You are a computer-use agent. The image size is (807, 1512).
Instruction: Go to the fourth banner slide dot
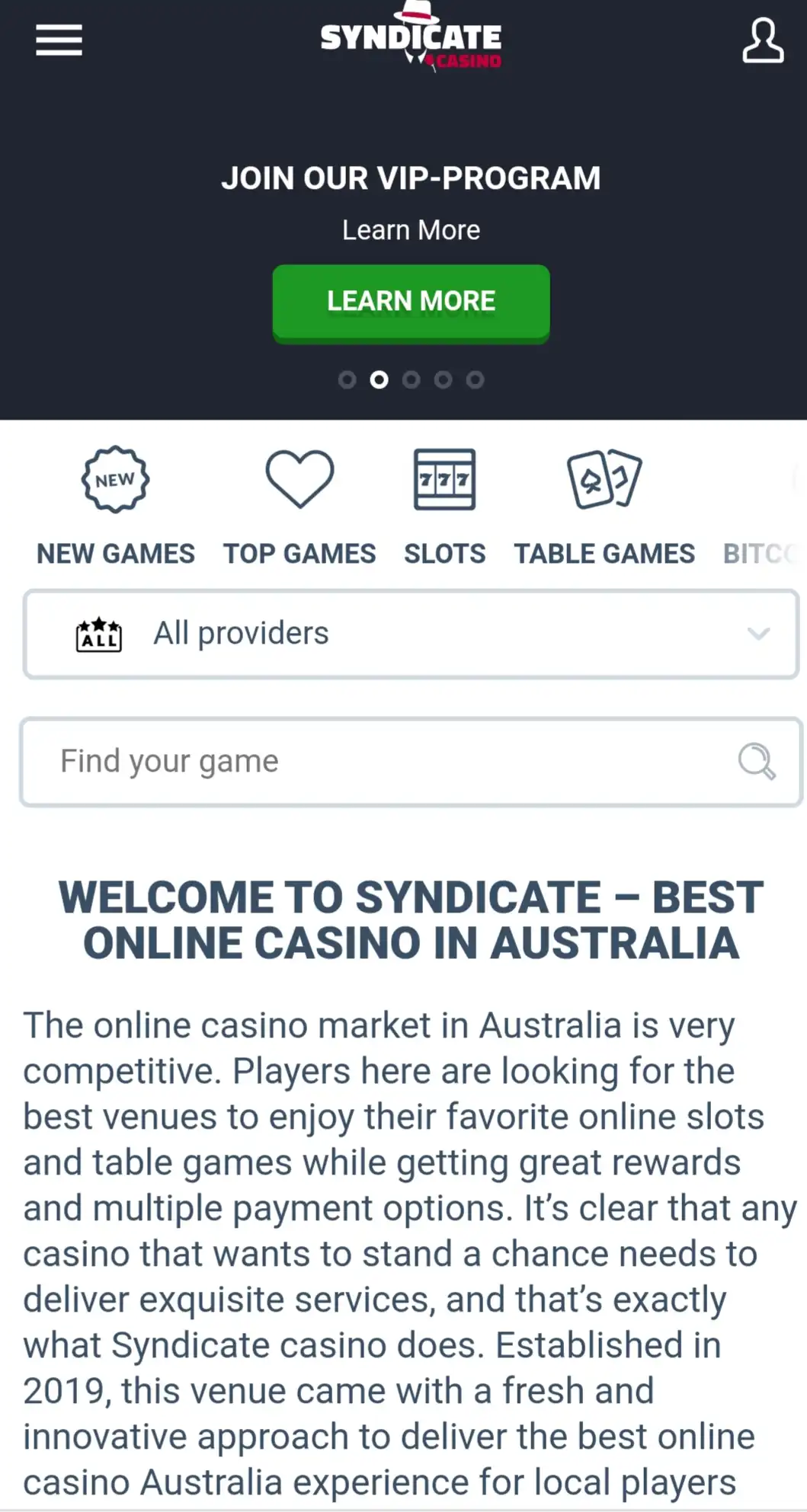[444, 379]
